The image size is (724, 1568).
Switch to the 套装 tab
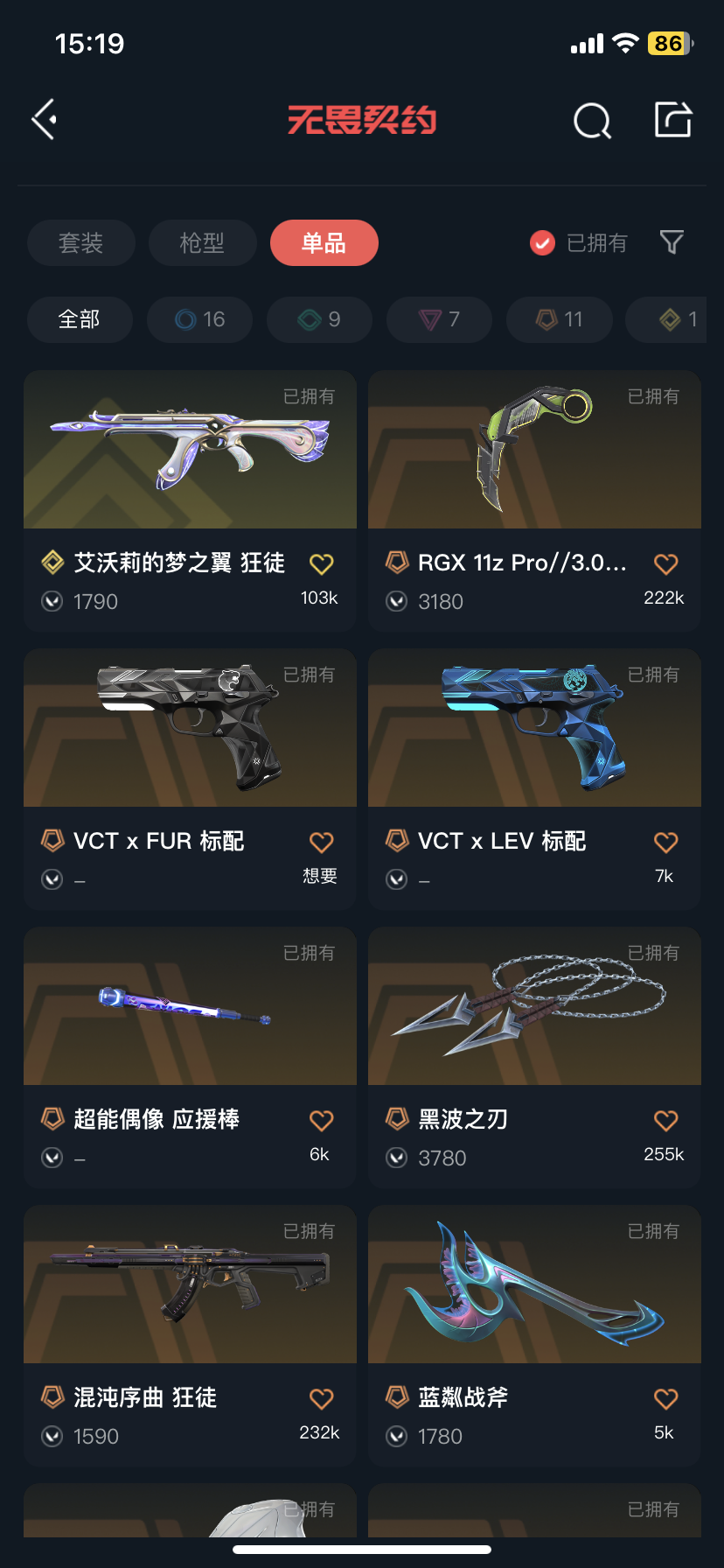click(x=81, y=242)
